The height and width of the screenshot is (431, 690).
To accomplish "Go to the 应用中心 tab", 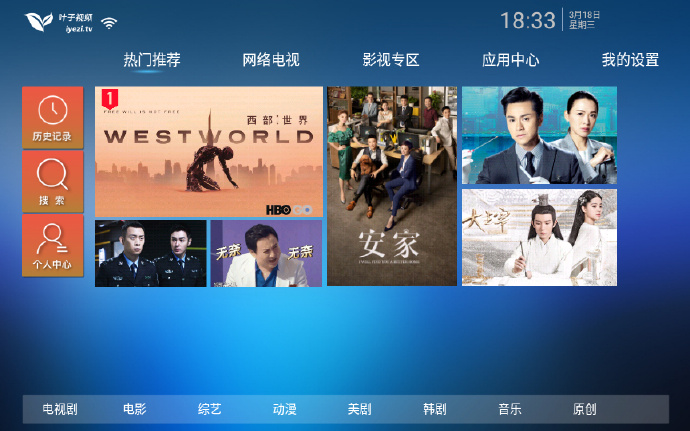I will 510,60.
